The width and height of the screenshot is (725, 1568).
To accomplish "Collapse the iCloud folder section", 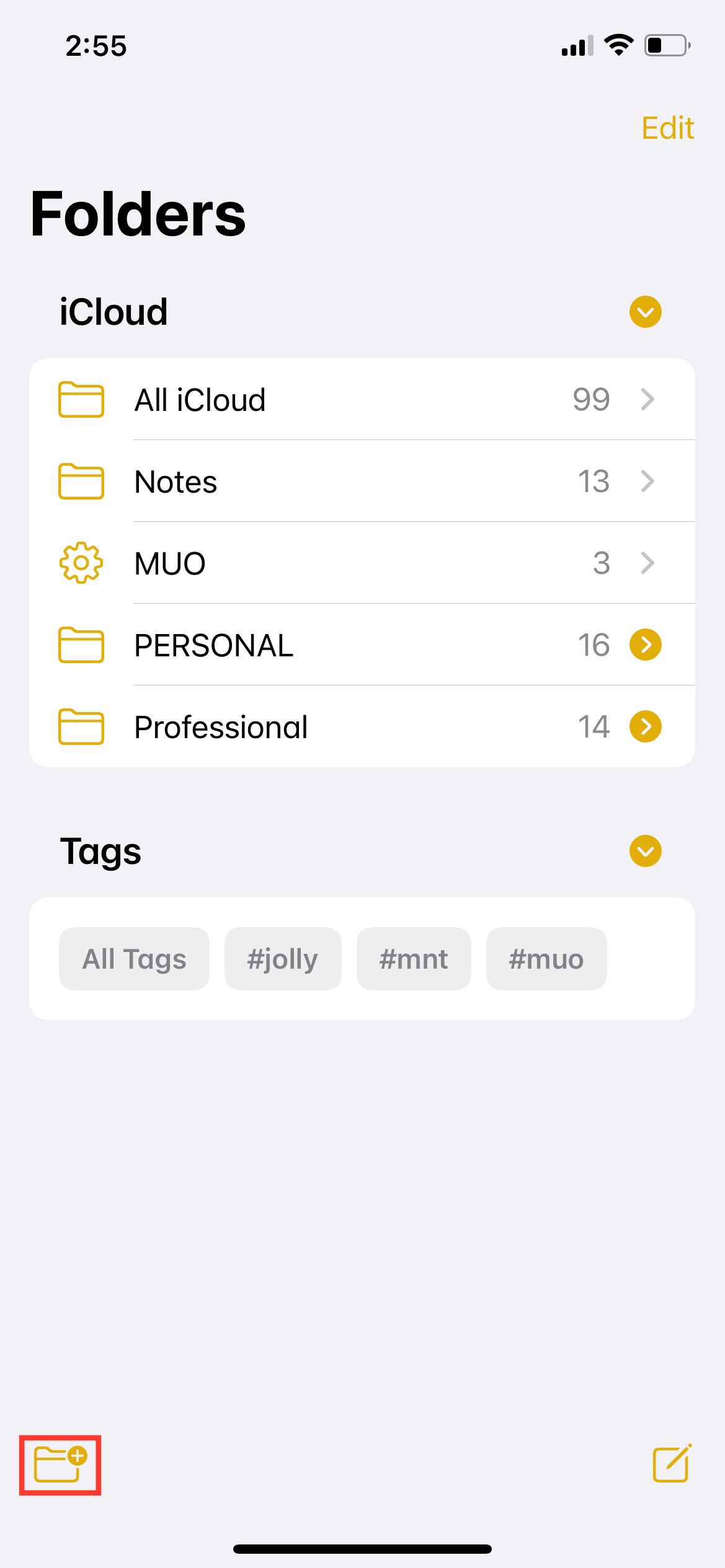I will (645, 312).
